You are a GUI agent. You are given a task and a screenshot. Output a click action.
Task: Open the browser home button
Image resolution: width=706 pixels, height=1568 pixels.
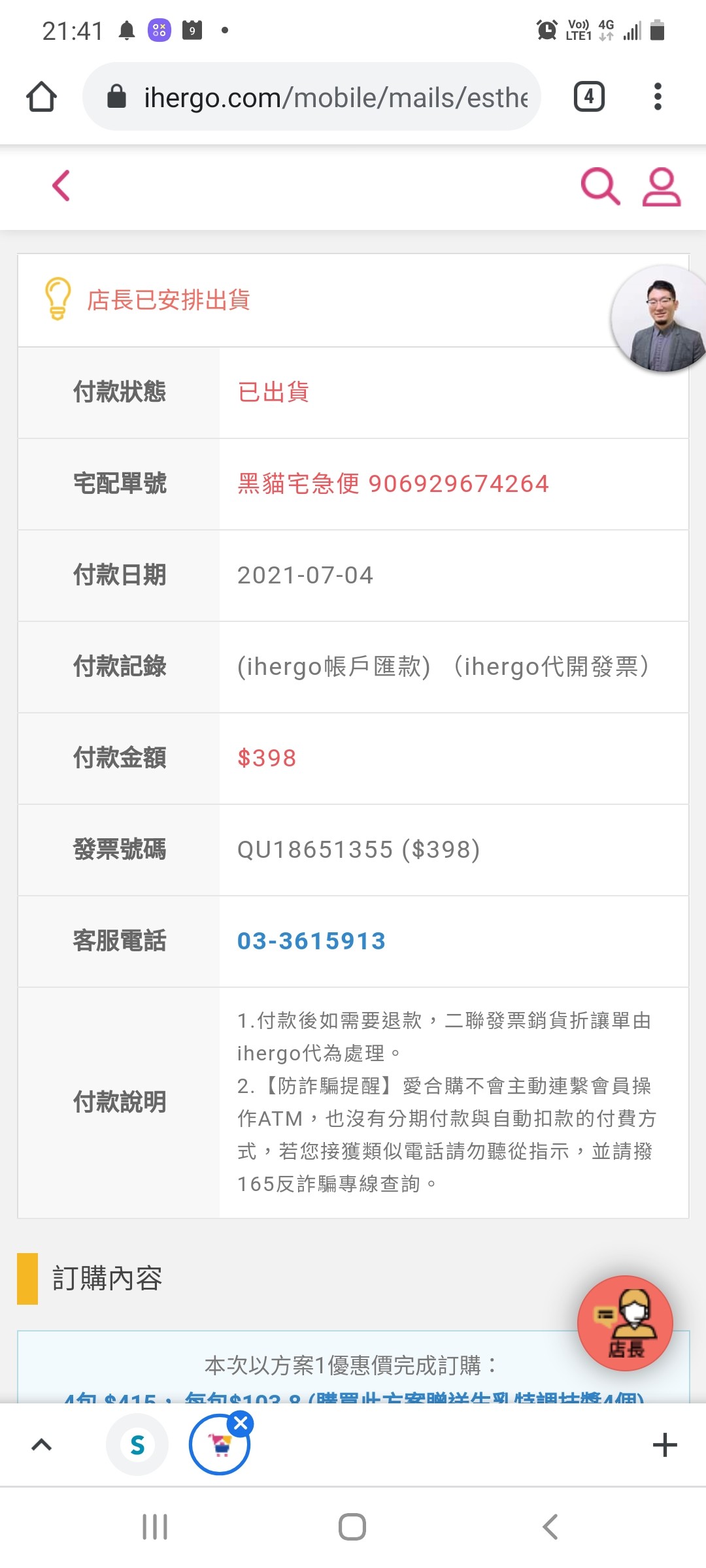[x=41, y=97]
